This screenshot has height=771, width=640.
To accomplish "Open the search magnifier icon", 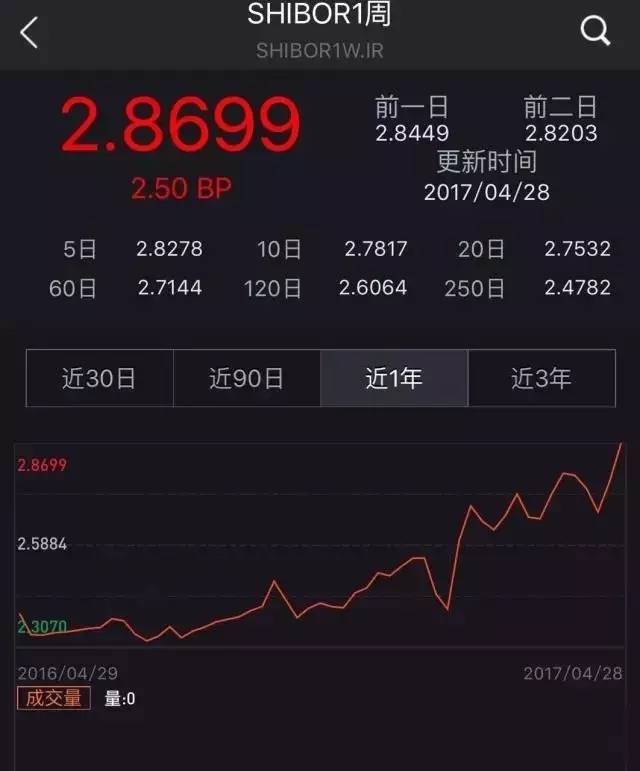I will tap(596, 32).
